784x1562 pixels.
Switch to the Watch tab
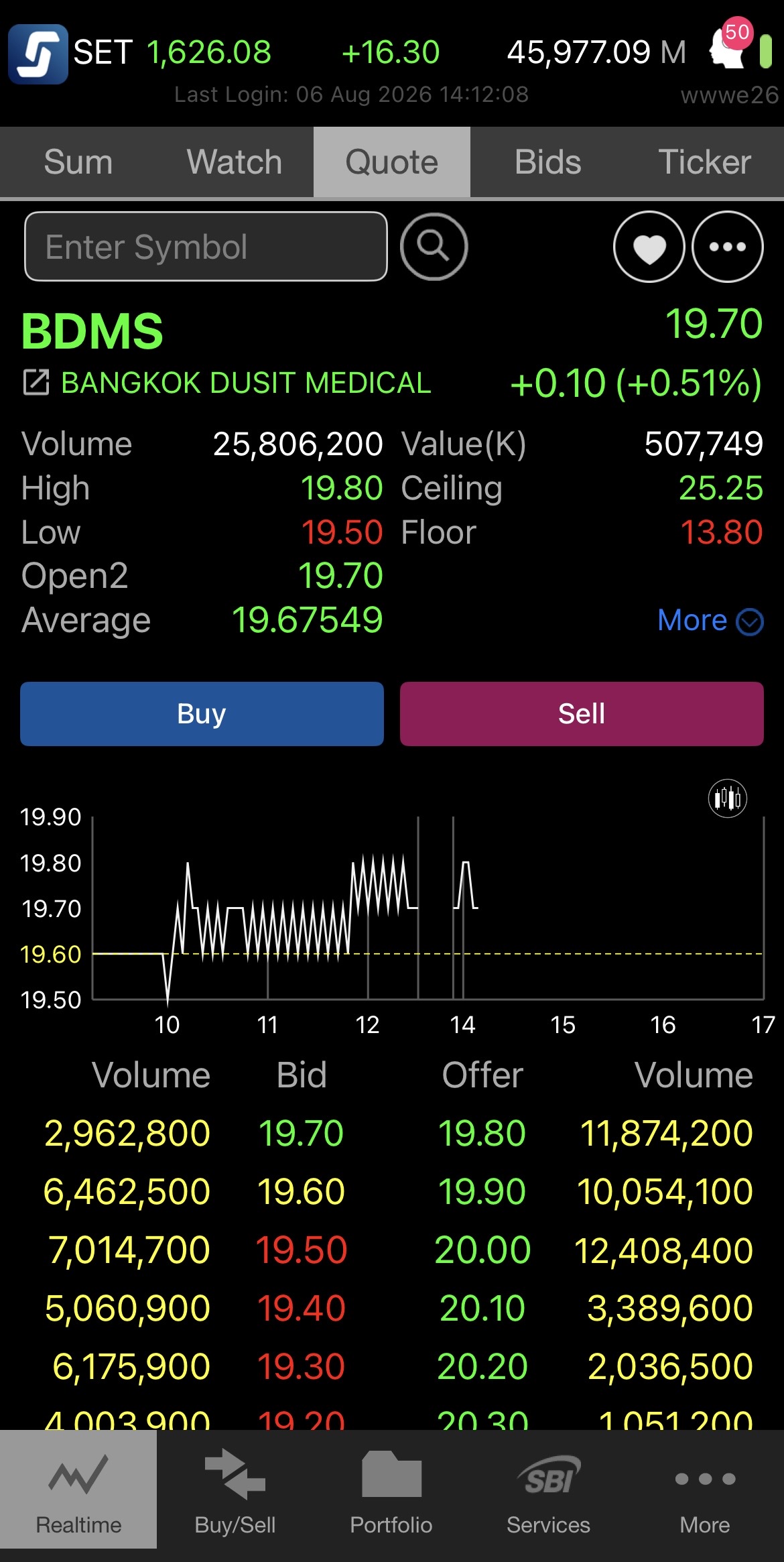coord(235,162)
